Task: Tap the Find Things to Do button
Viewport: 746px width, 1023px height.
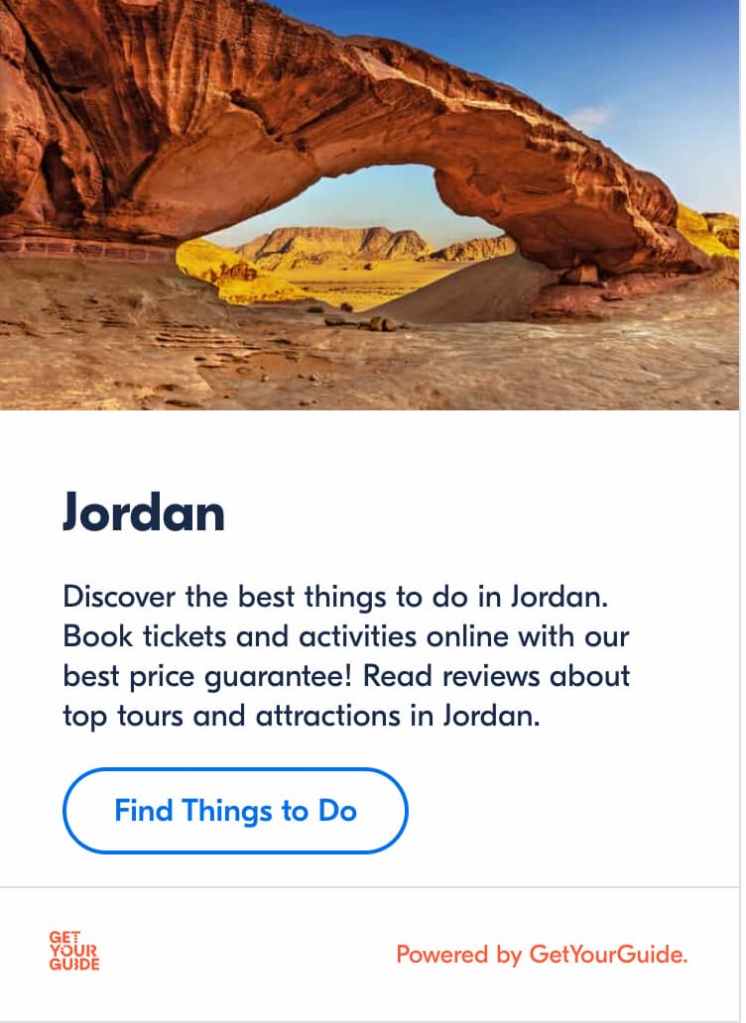Action: (235, 810)
